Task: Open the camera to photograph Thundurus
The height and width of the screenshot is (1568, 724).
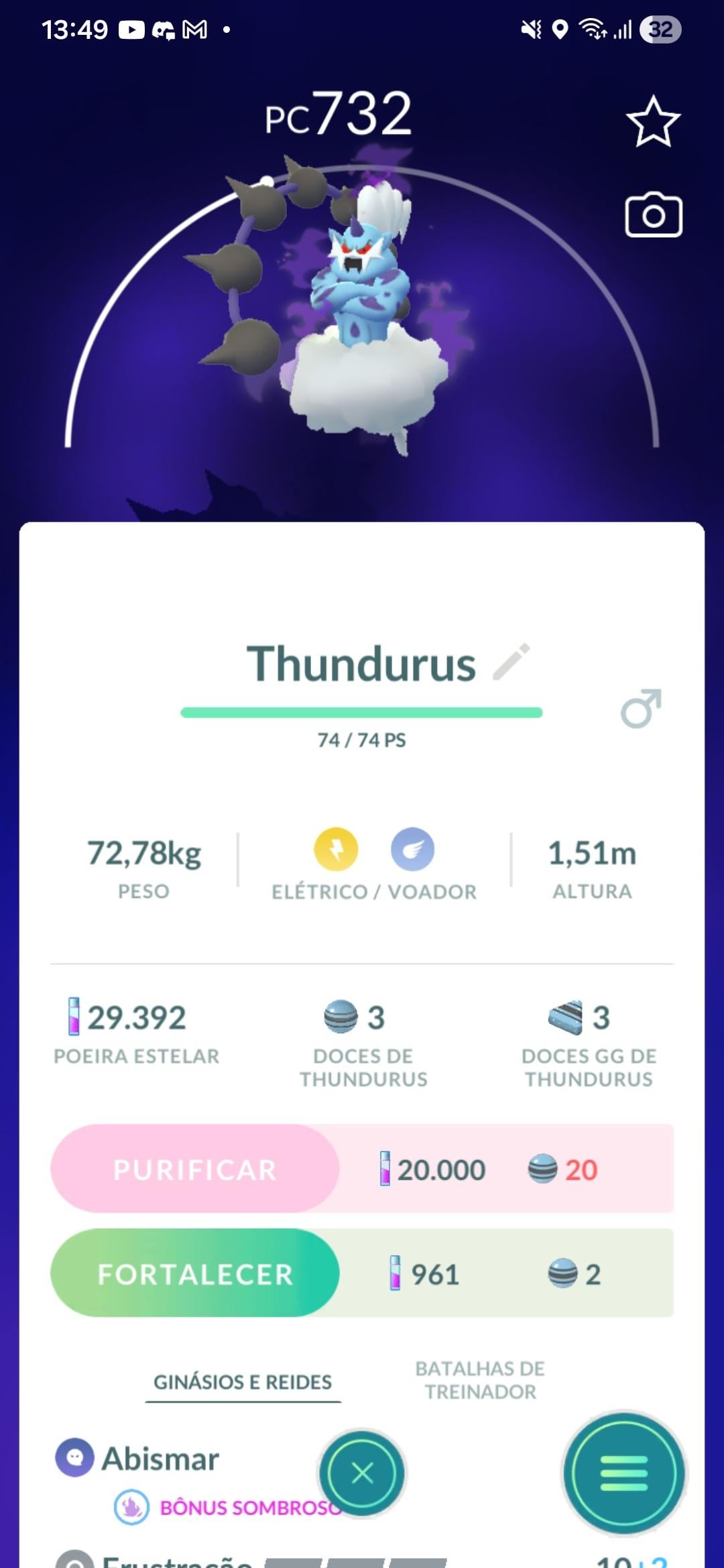Action: coord(654,215)
